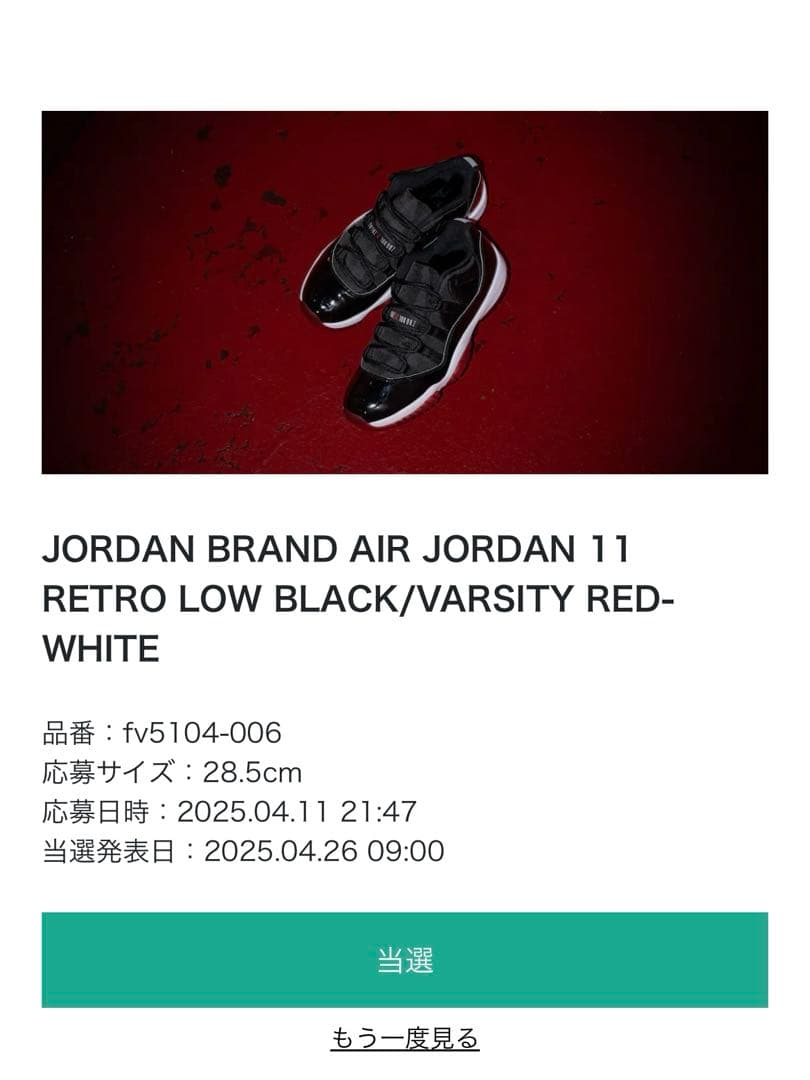Select the word WHITE in the title
The width and height of the screenshot is (810, 1080).
point(98,647)
